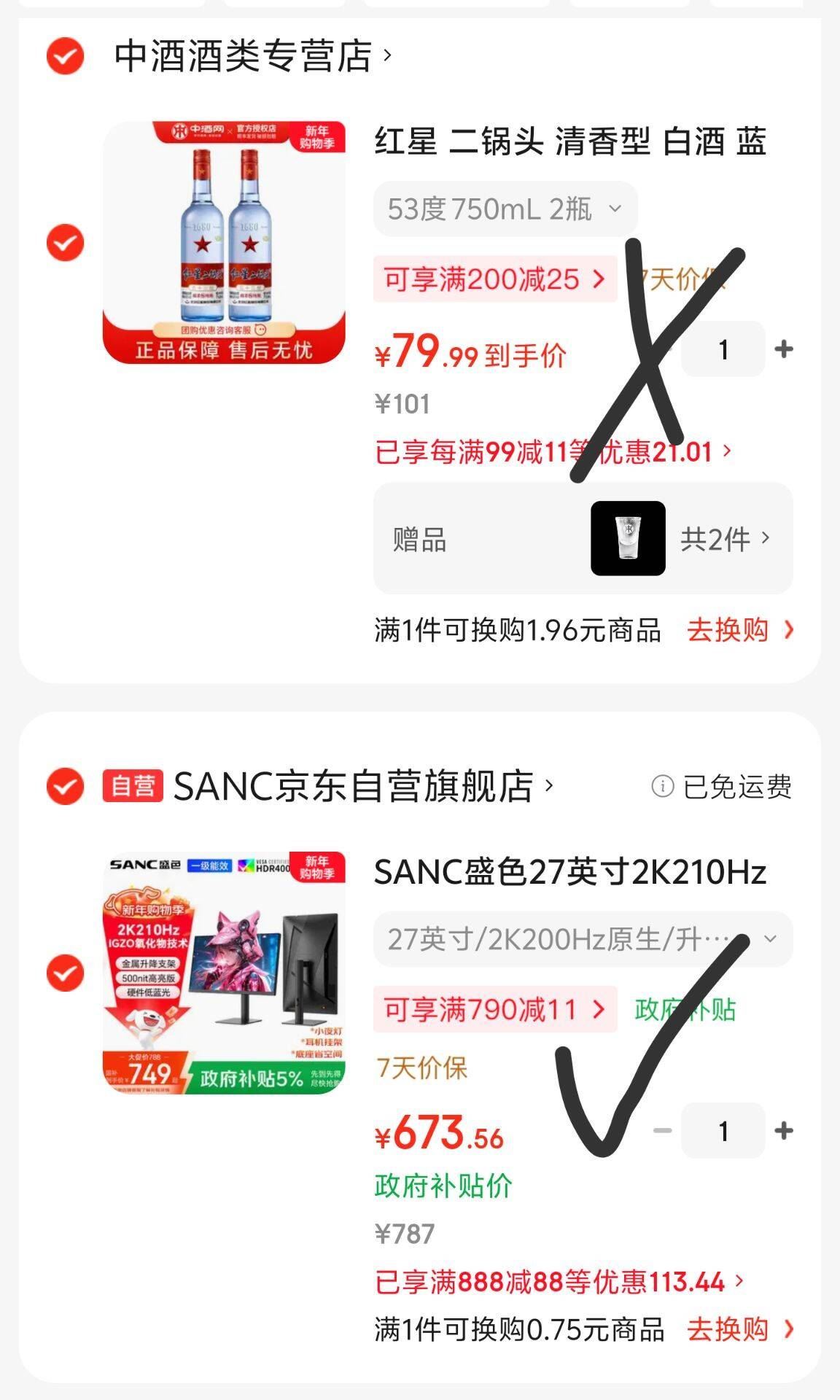This screenshot has height=1400, width=840.
Task: View the 可享满790减11 promotion
Action: click(494, 1010)
